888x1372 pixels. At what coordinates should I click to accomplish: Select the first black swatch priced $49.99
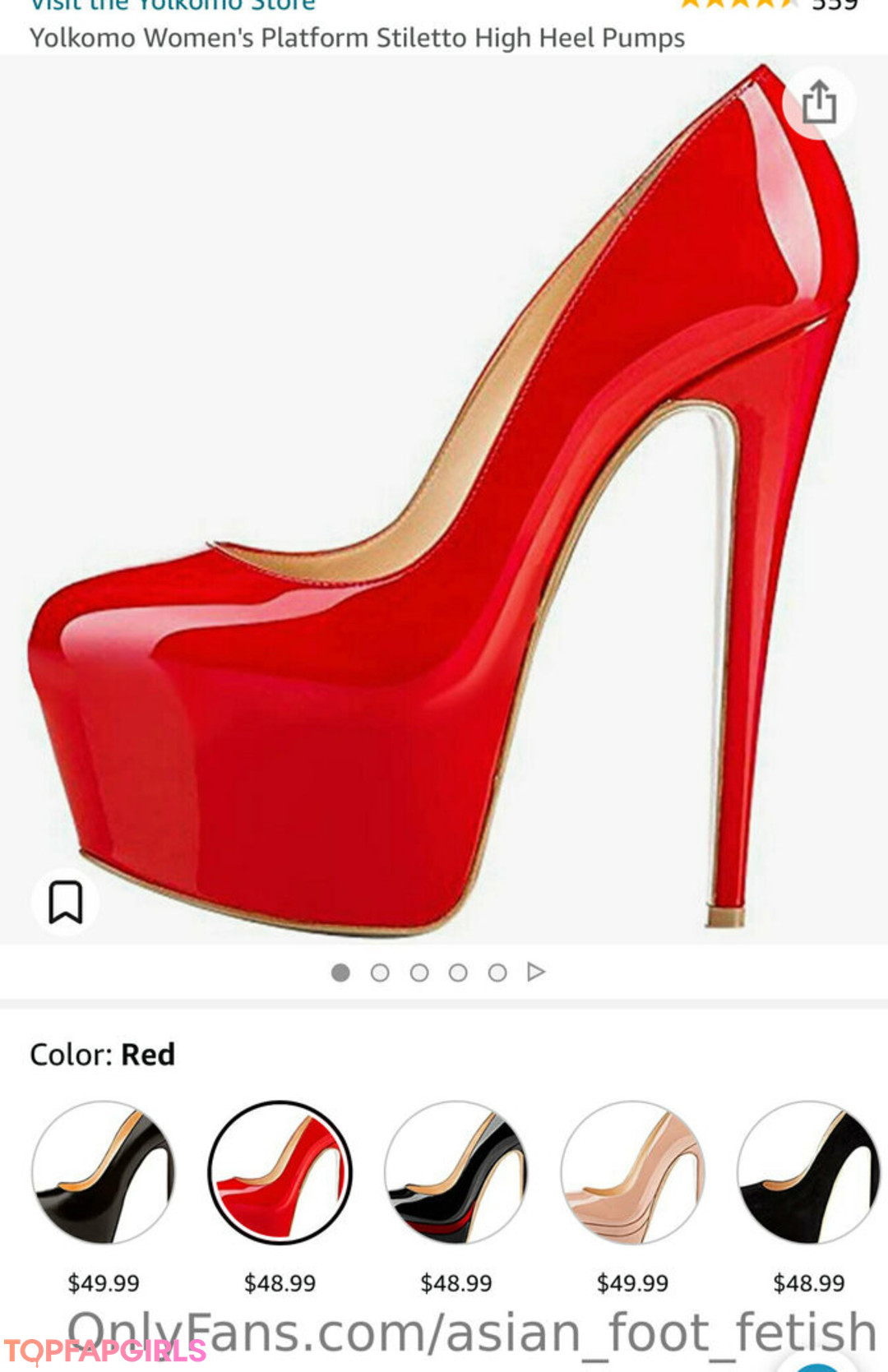(x=103, y=1172)
